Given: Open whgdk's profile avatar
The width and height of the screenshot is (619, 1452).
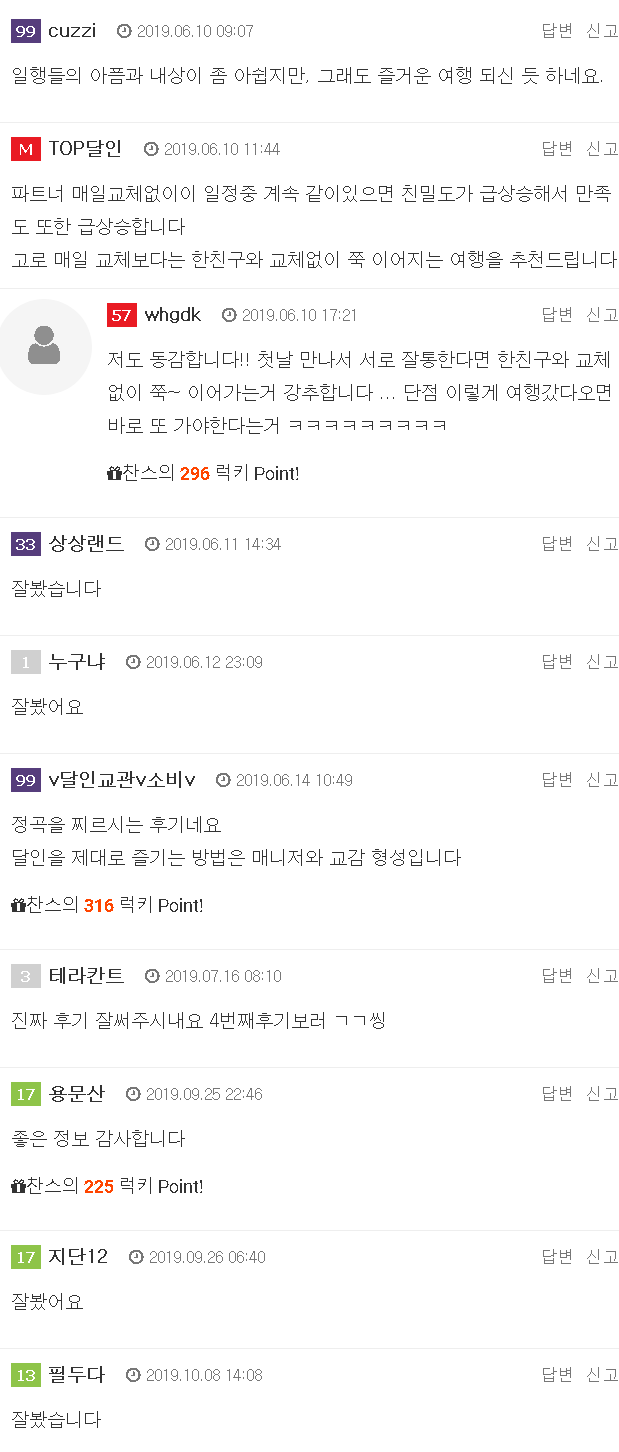Looking at the screenshot, I should 44,346.
